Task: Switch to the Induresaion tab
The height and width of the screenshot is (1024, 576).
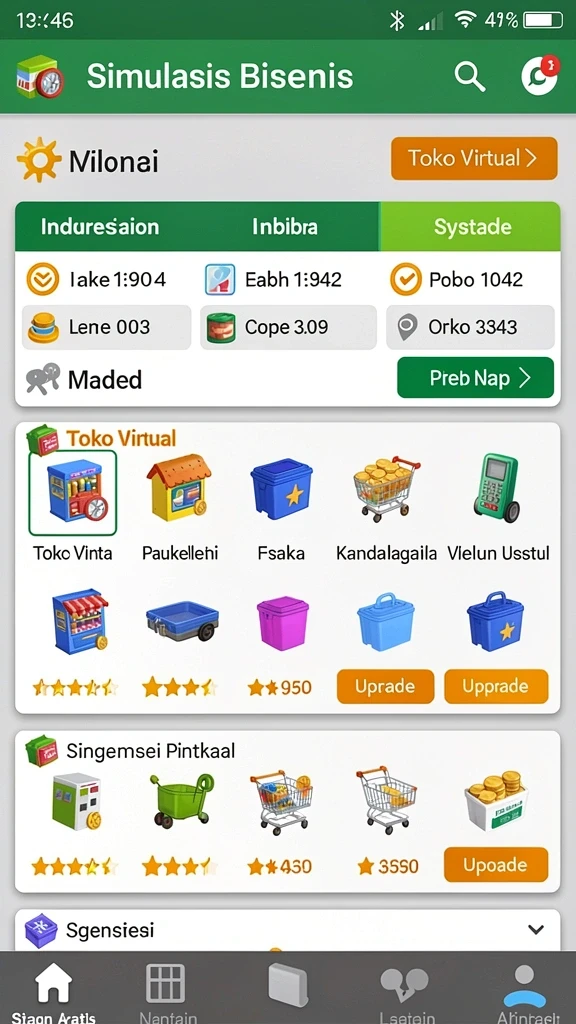Action: 100,227
